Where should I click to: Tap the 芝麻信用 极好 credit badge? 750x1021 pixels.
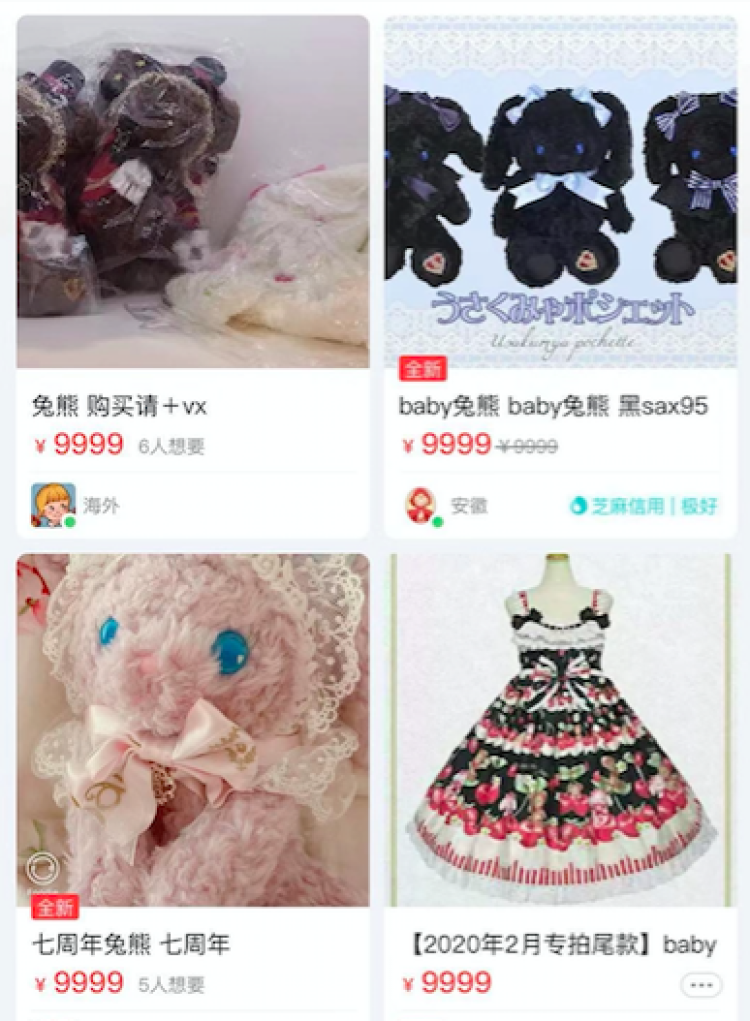pos(643,506)
